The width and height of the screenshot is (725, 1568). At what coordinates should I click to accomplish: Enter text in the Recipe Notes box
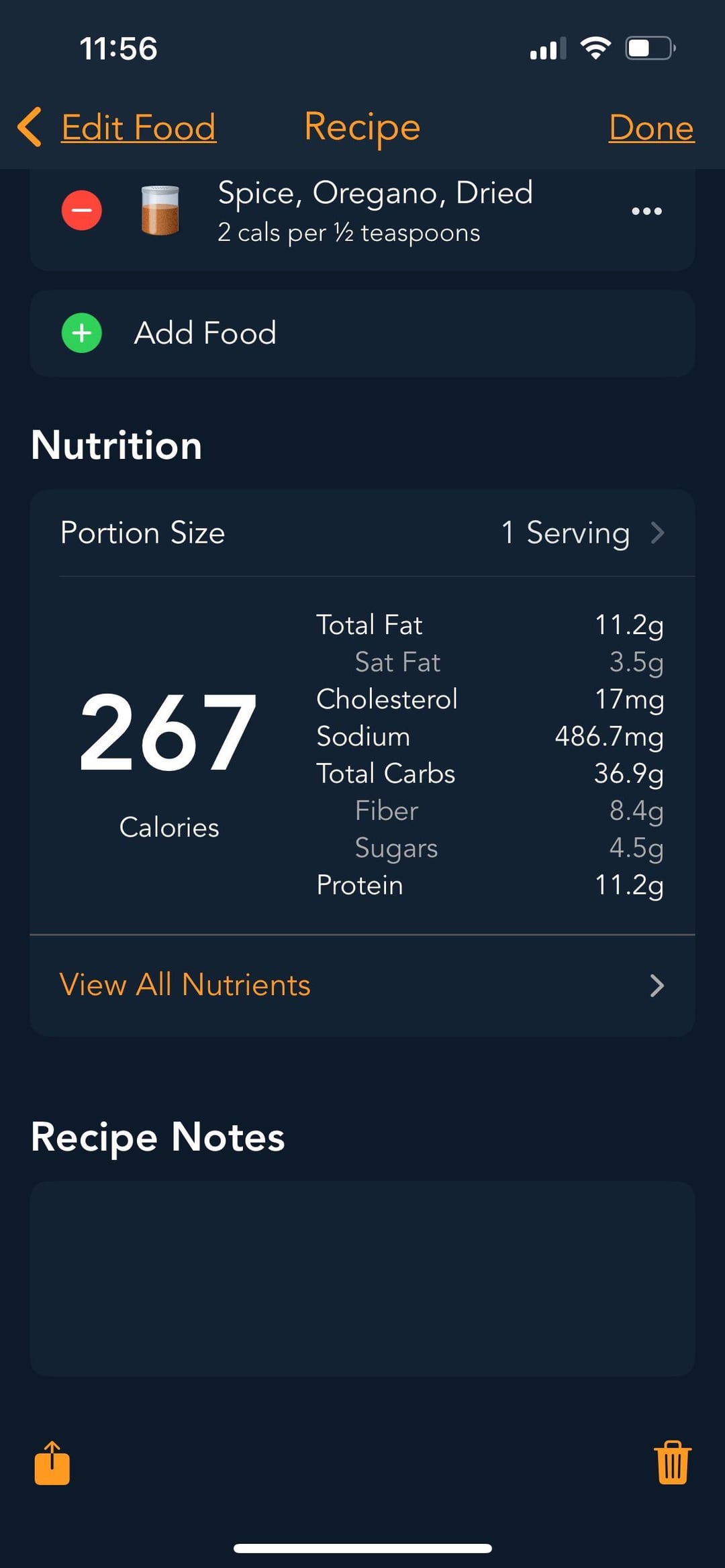[361, 1279]
